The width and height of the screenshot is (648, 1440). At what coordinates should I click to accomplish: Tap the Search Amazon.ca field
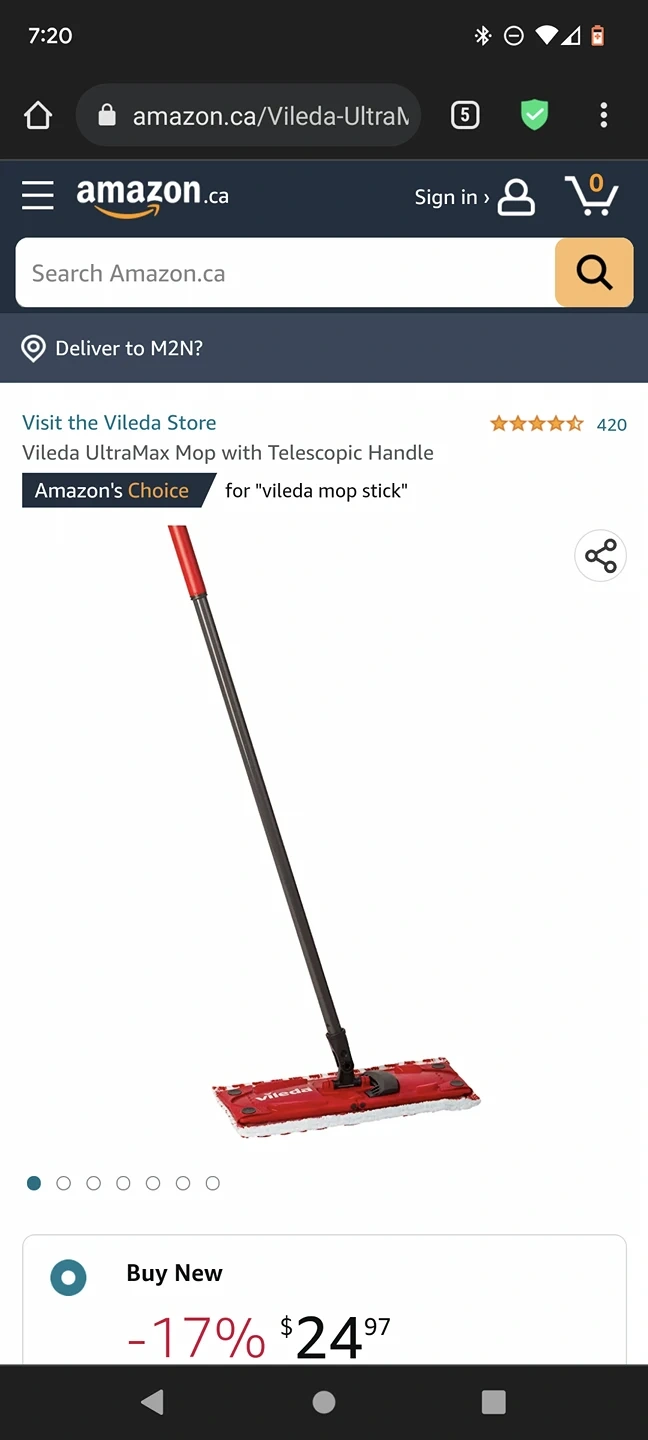(x=285, y=273)
